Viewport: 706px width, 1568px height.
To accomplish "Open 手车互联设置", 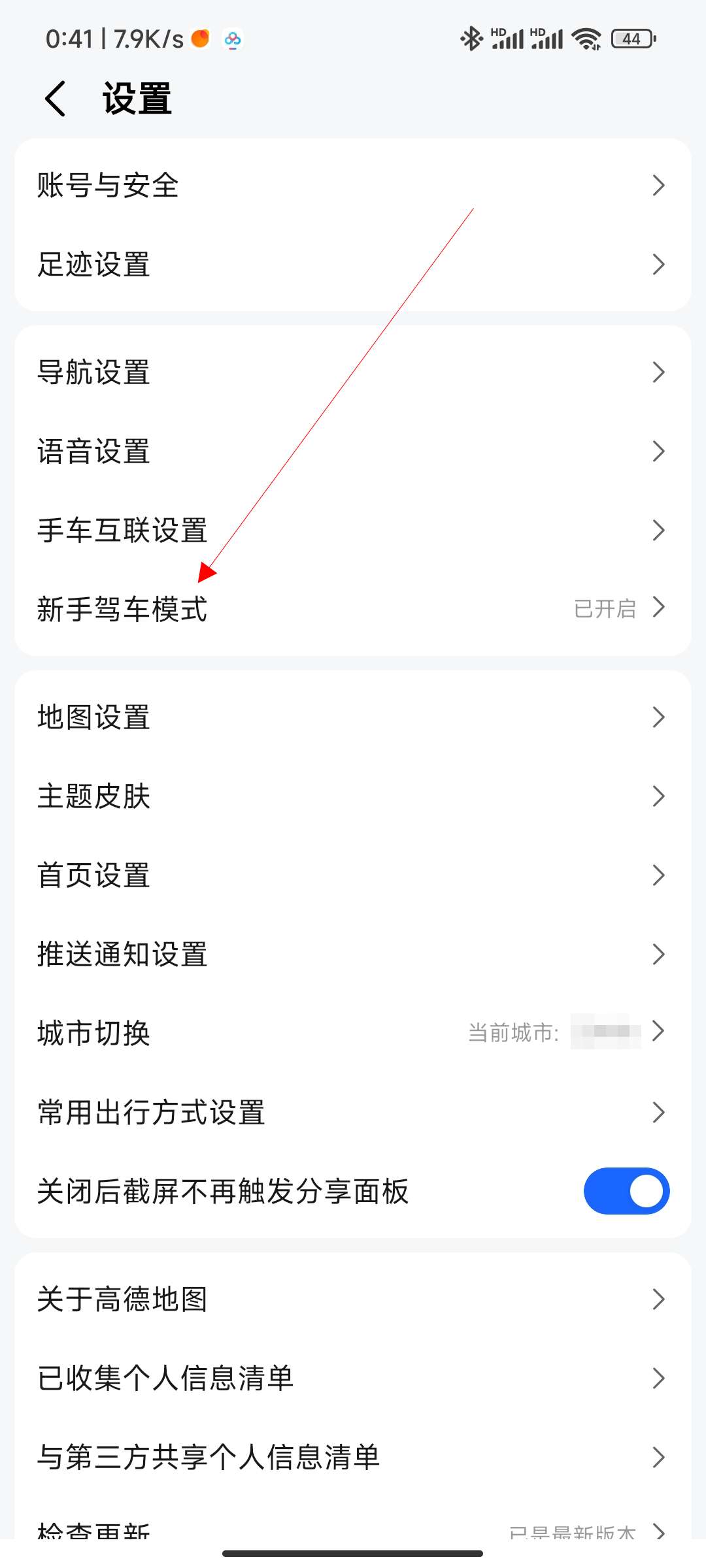I will pyautogui.click(x=353, y=531).
